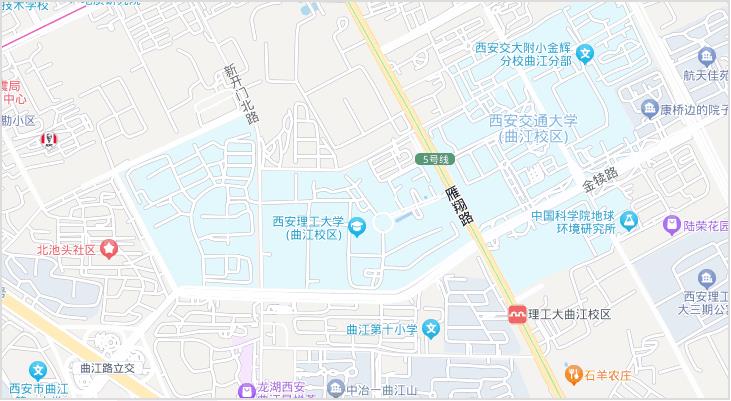Open 中国科学院地球环境研究所 marker
The height and width of the screenshot is (401, 731).
click(x=629, y=221)
